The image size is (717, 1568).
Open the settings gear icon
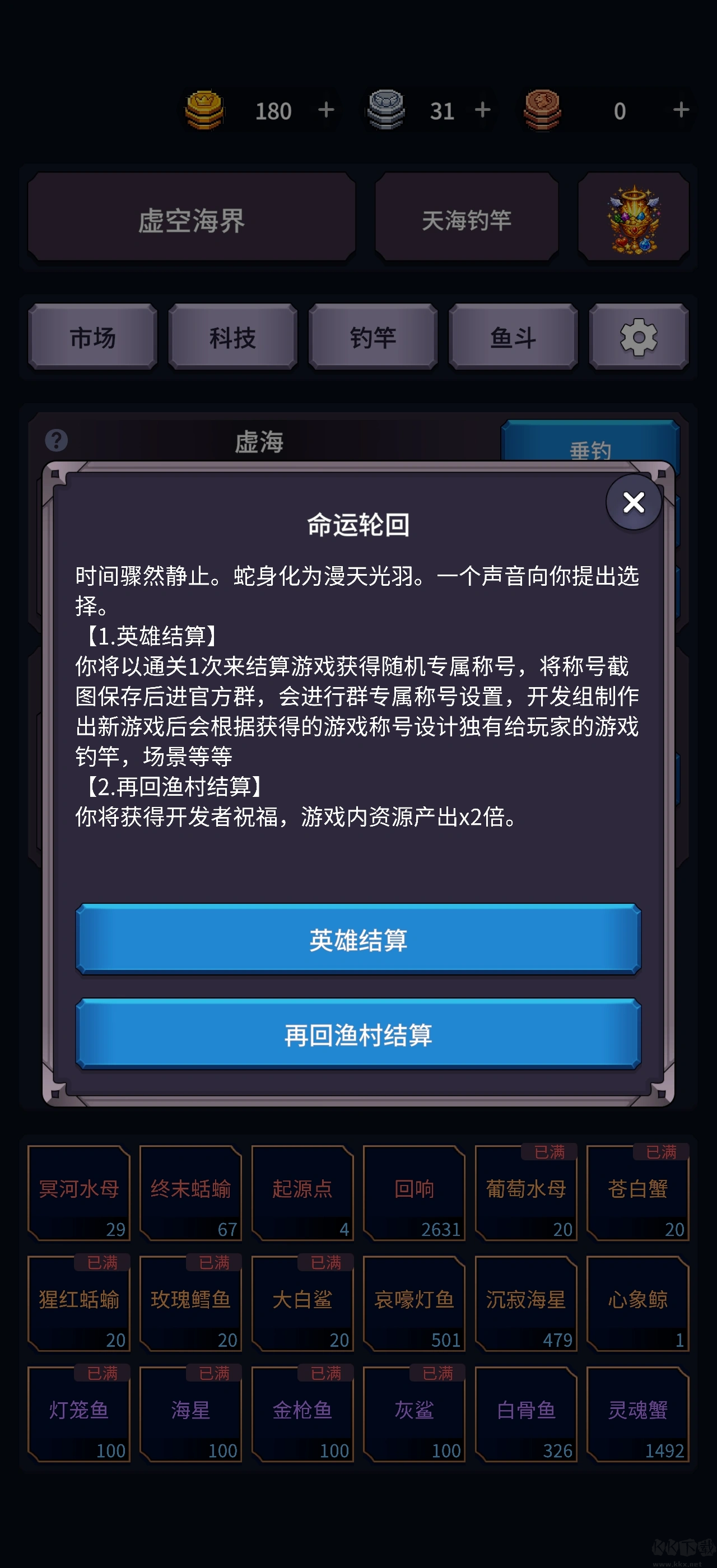639,338
